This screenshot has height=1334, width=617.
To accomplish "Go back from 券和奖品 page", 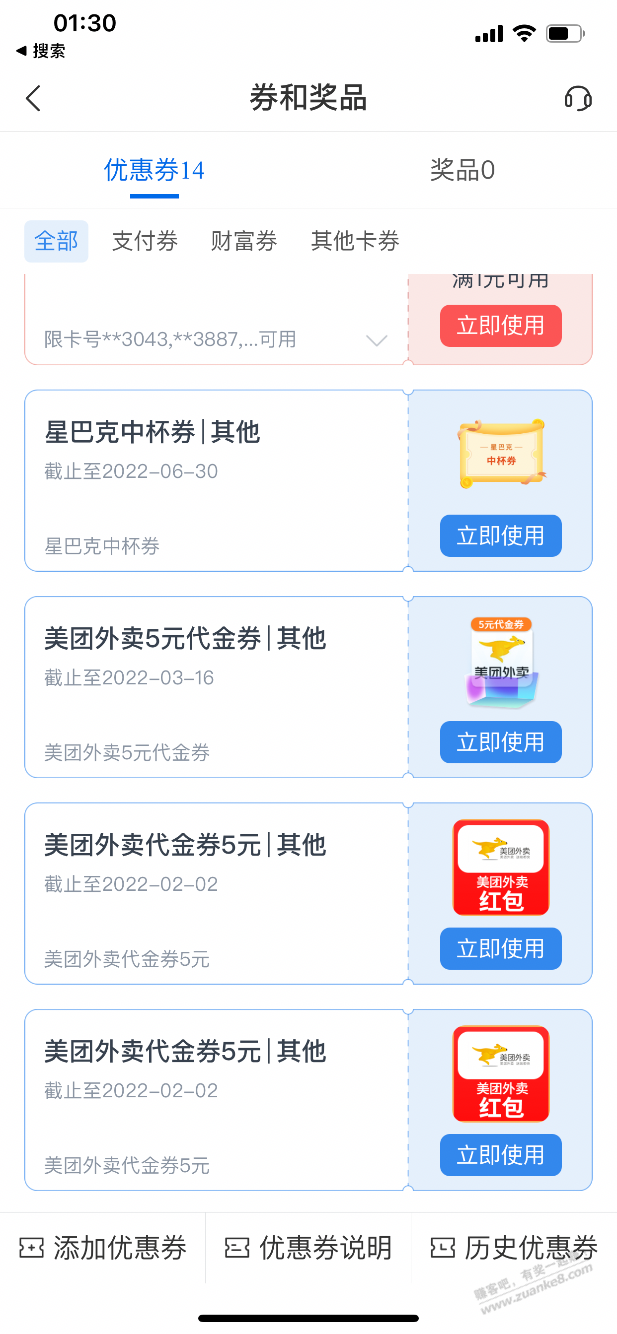I will pyautogui.click(x=33, y=98).
